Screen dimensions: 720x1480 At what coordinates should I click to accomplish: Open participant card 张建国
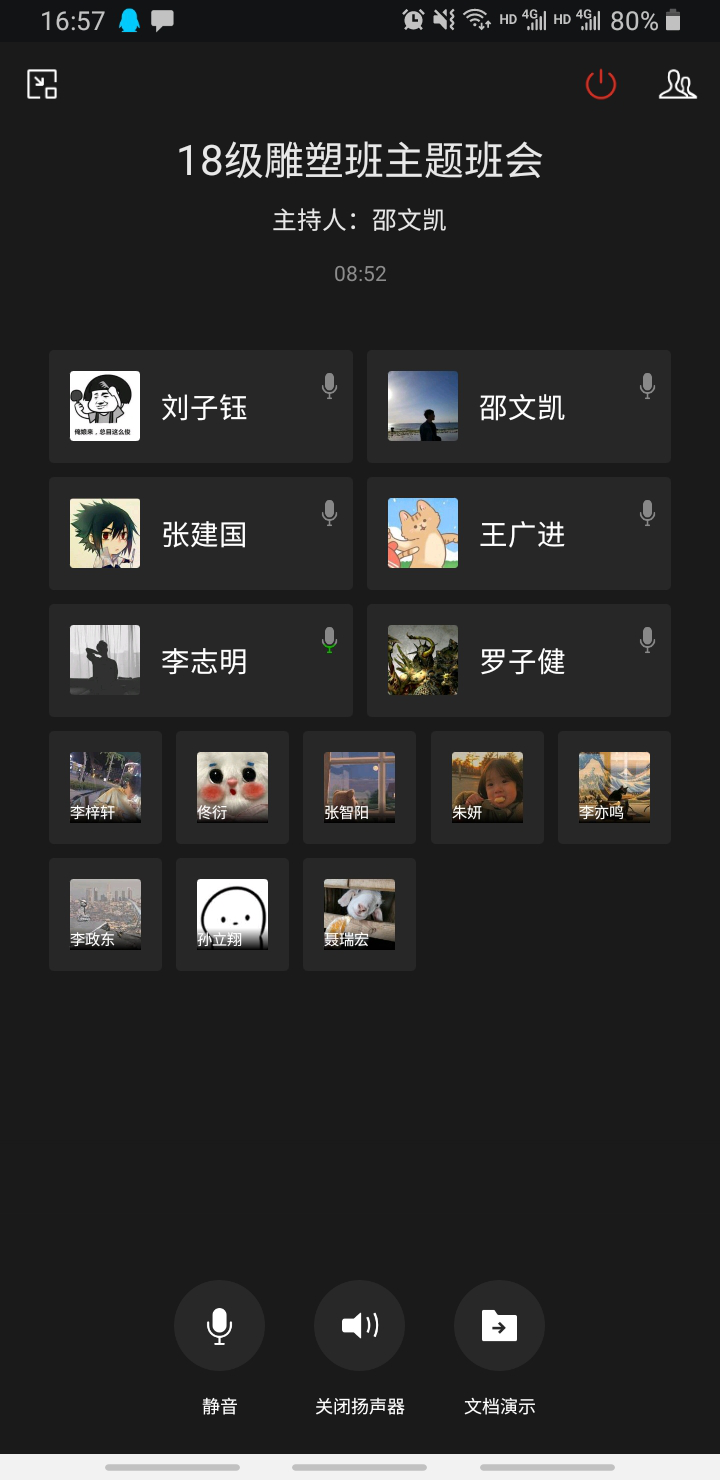(x=200, y=534)
